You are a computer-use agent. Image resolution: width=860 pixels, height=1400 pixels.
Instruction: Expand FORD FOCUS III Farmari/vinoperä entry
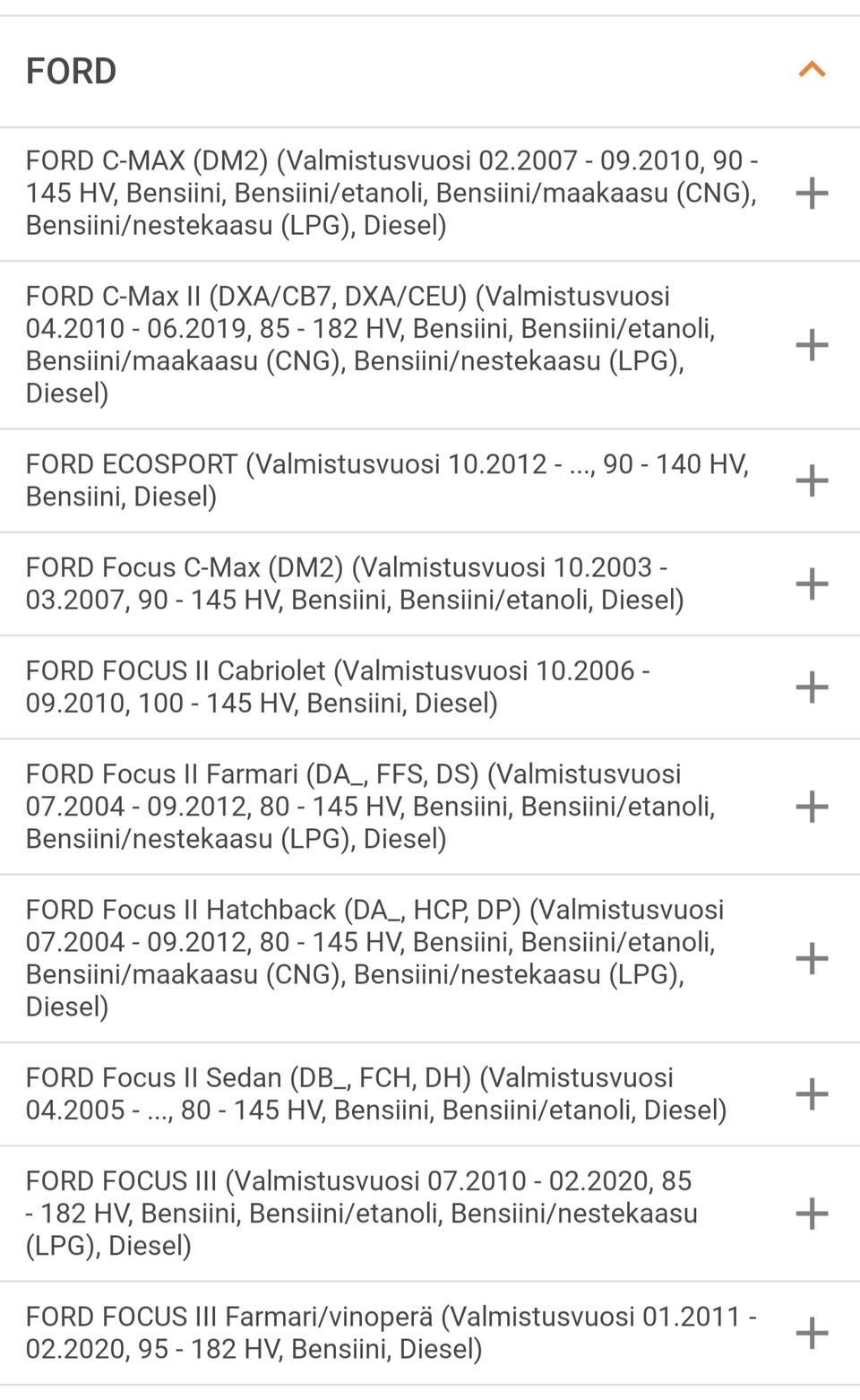(x=812, y=1333)
